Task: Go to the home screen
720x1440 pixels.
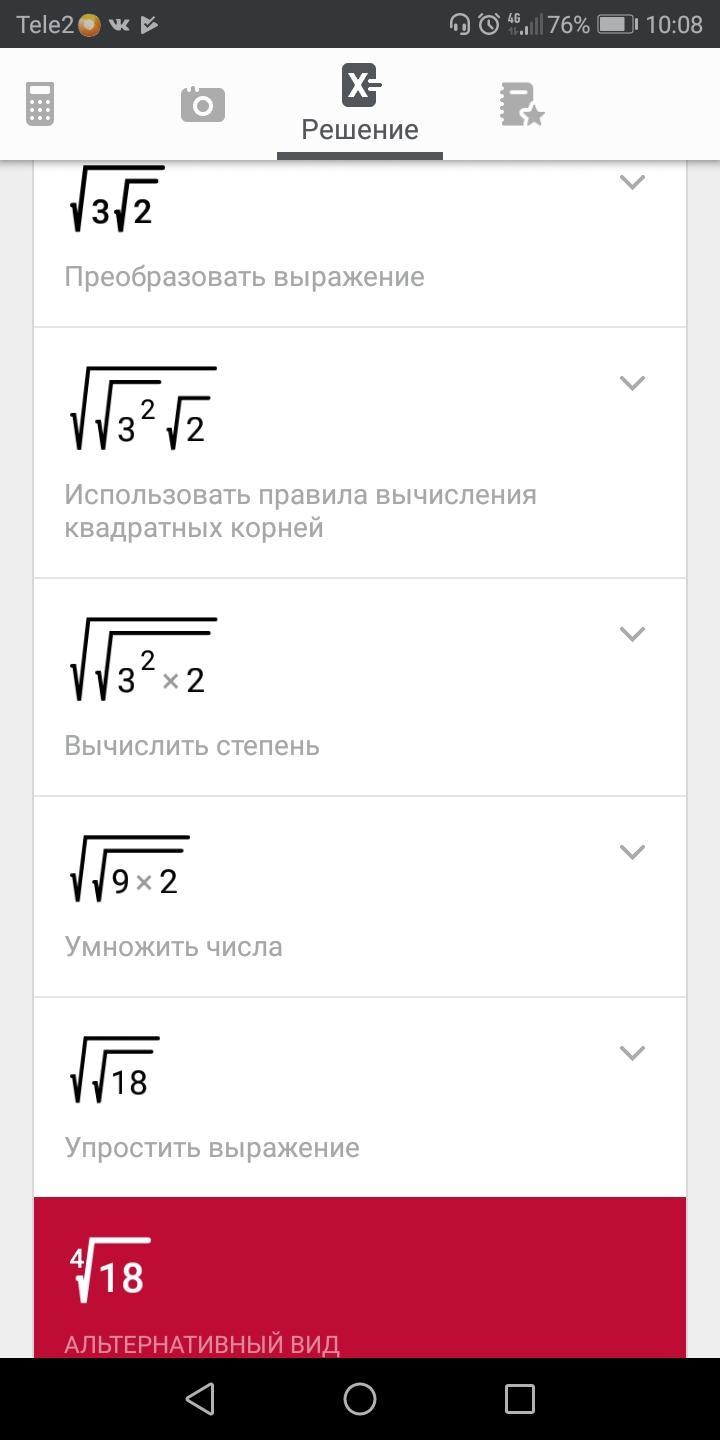Action: (360, 1399)
